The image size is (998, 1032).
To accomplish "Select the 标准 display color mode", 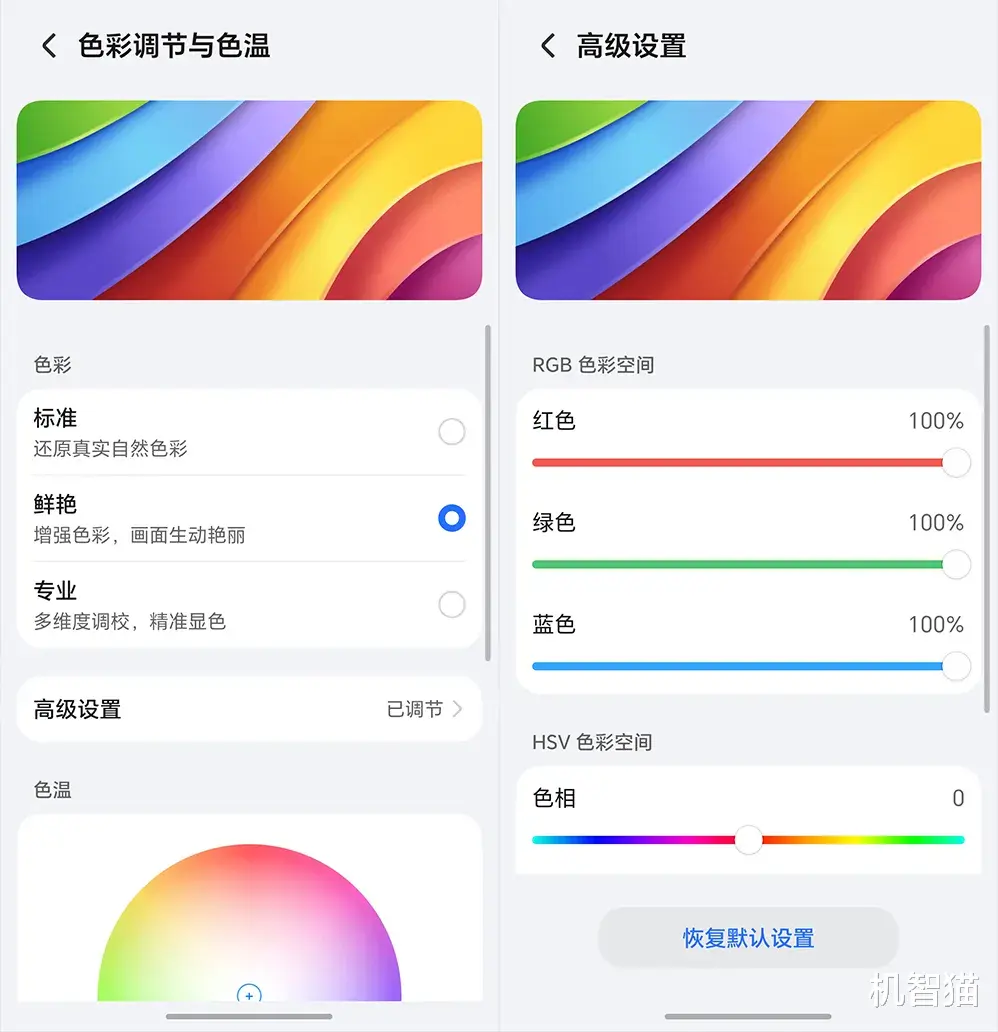I will 451,431.
